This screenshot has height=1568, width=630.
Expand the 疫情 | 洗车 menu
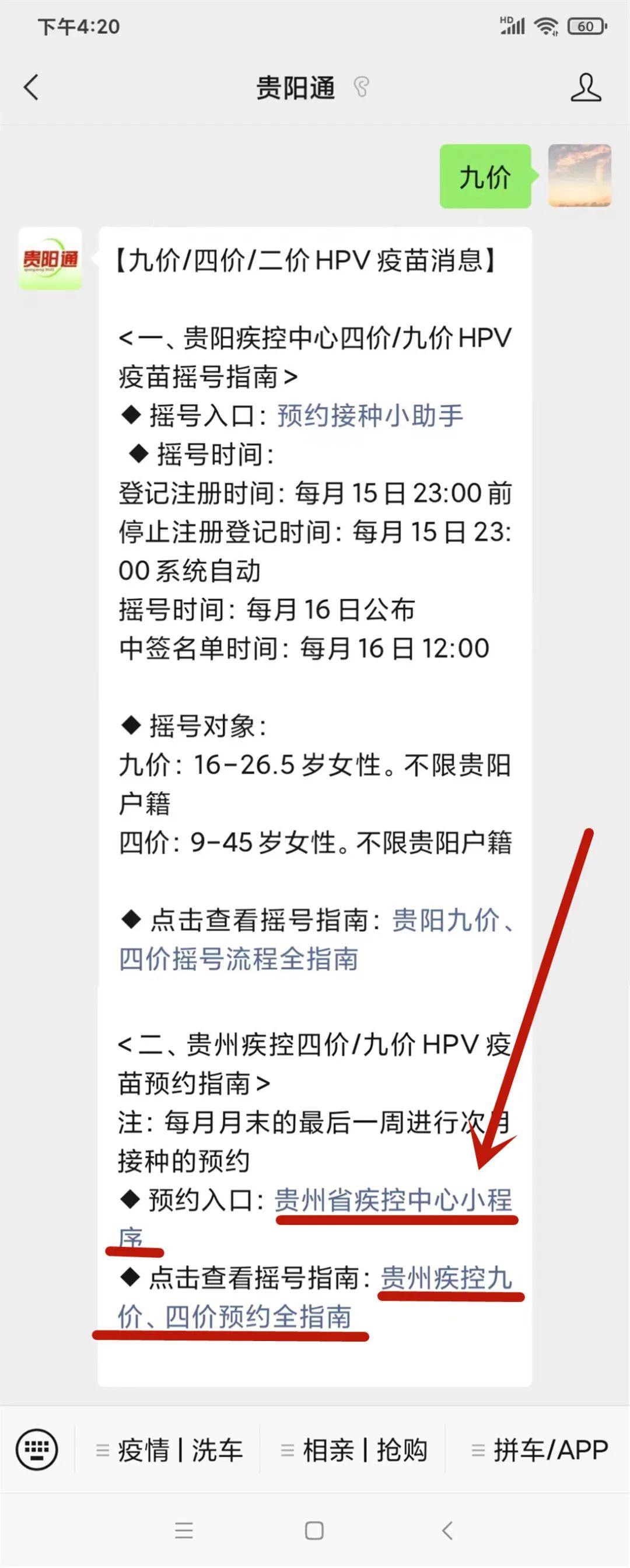pos(170,1451)
